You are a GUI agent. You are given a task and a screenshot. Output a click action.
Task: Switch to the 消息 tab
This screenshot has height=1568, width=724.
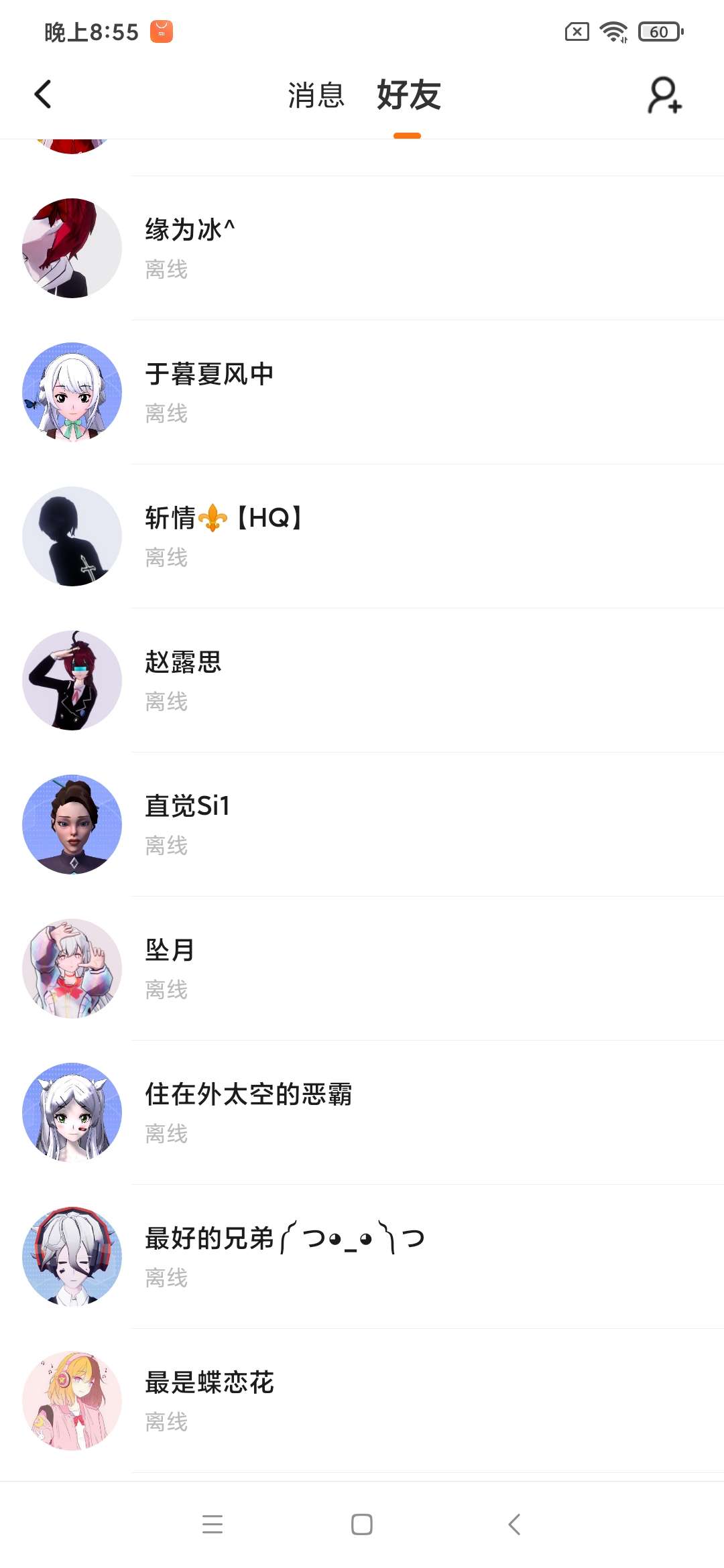[x=316, y=95]
